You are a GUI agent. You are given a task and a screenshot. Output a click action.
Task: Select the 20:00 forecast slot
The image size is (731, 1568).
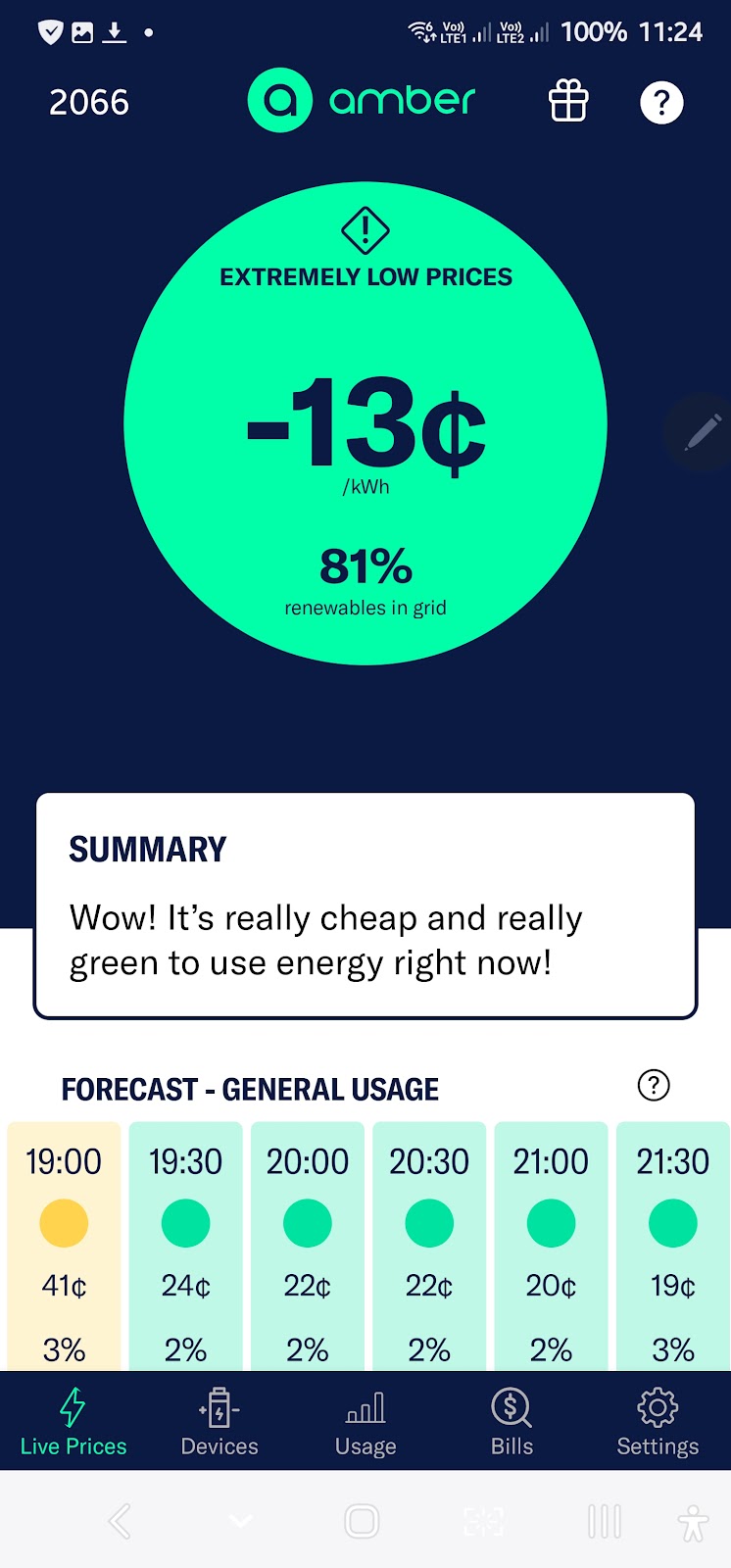pyautogui.click(x=308, y=1245)
